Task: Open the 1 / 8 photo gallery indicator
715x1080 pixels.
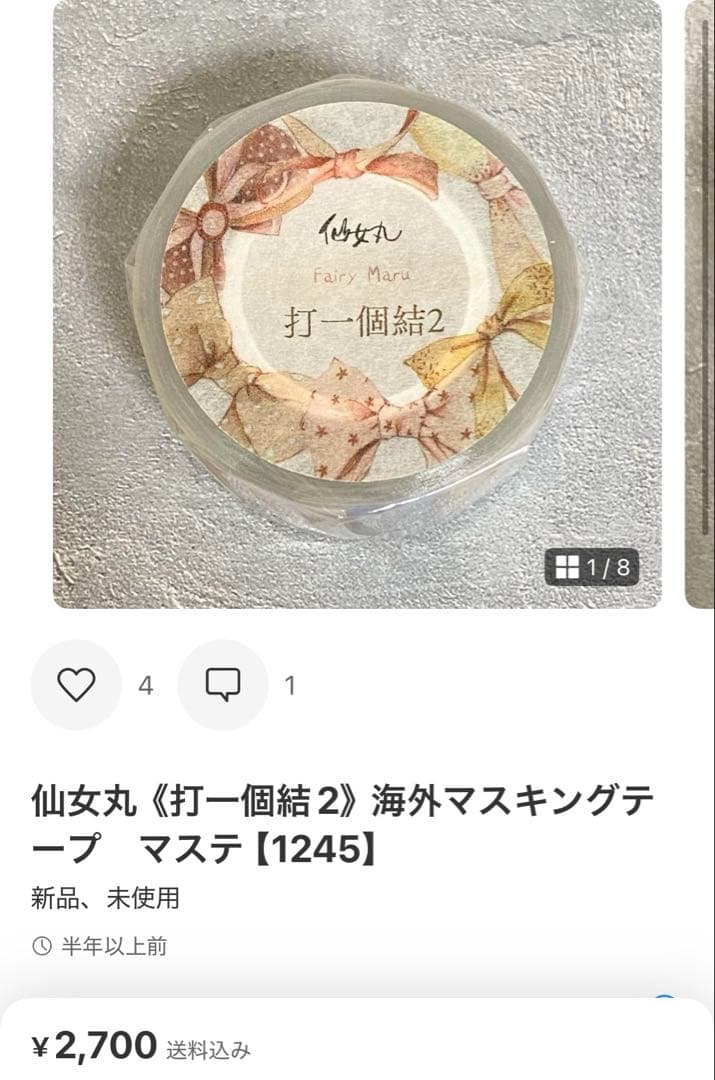Action: 592,568
